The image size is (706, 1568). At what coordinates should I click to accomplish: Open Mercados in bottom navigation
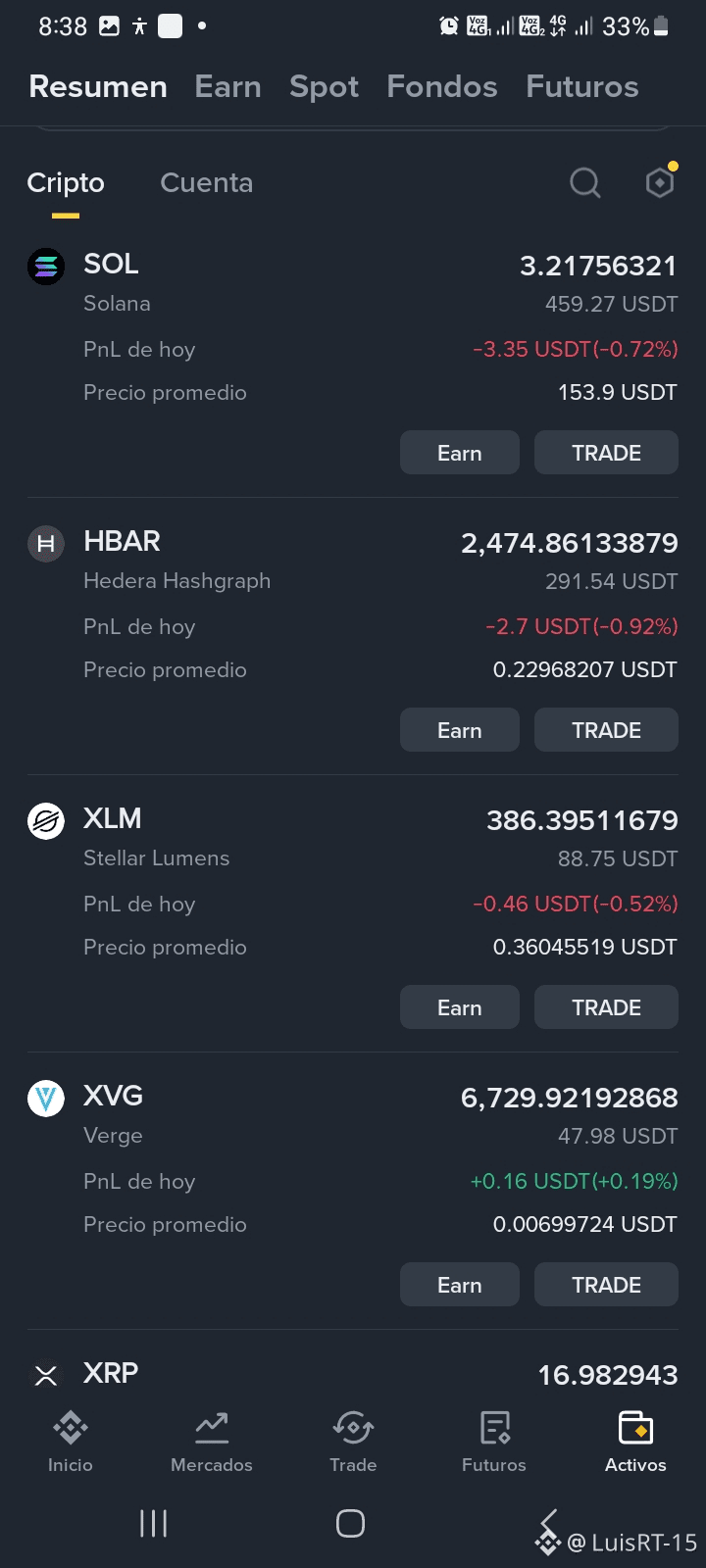[x=212, y=1441]
